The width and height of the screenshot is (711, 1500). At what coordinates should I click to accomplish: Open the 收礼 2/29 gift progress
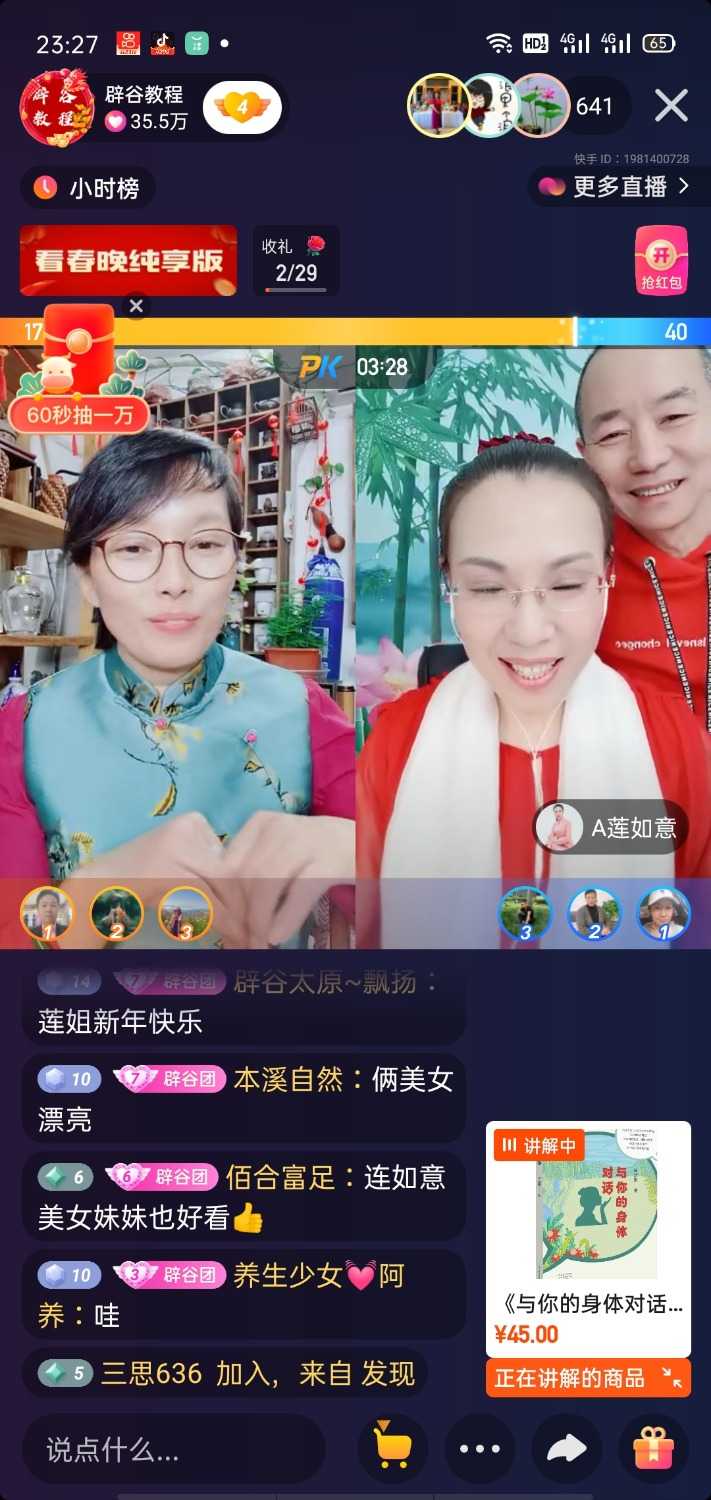point(296,260)
